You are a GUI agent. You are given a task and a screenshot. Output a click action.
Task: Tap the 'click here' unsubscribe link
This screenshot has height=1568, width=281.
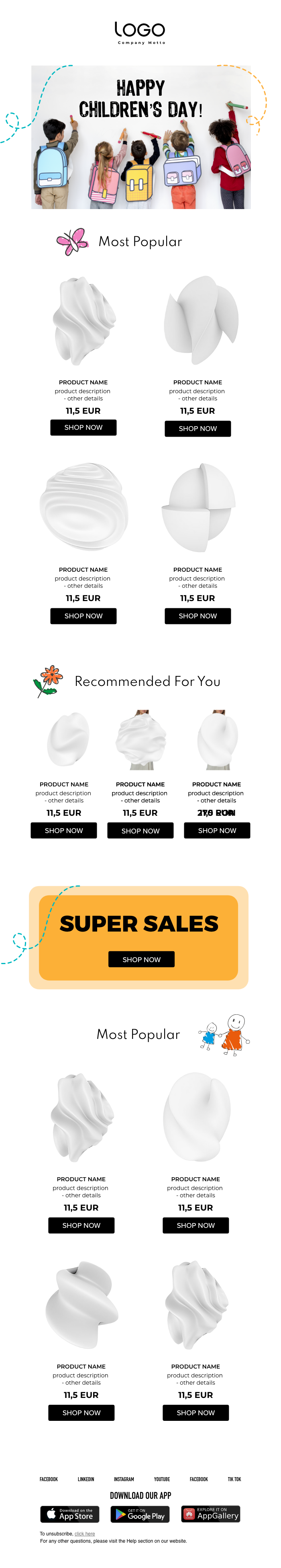coord(85,1533)
